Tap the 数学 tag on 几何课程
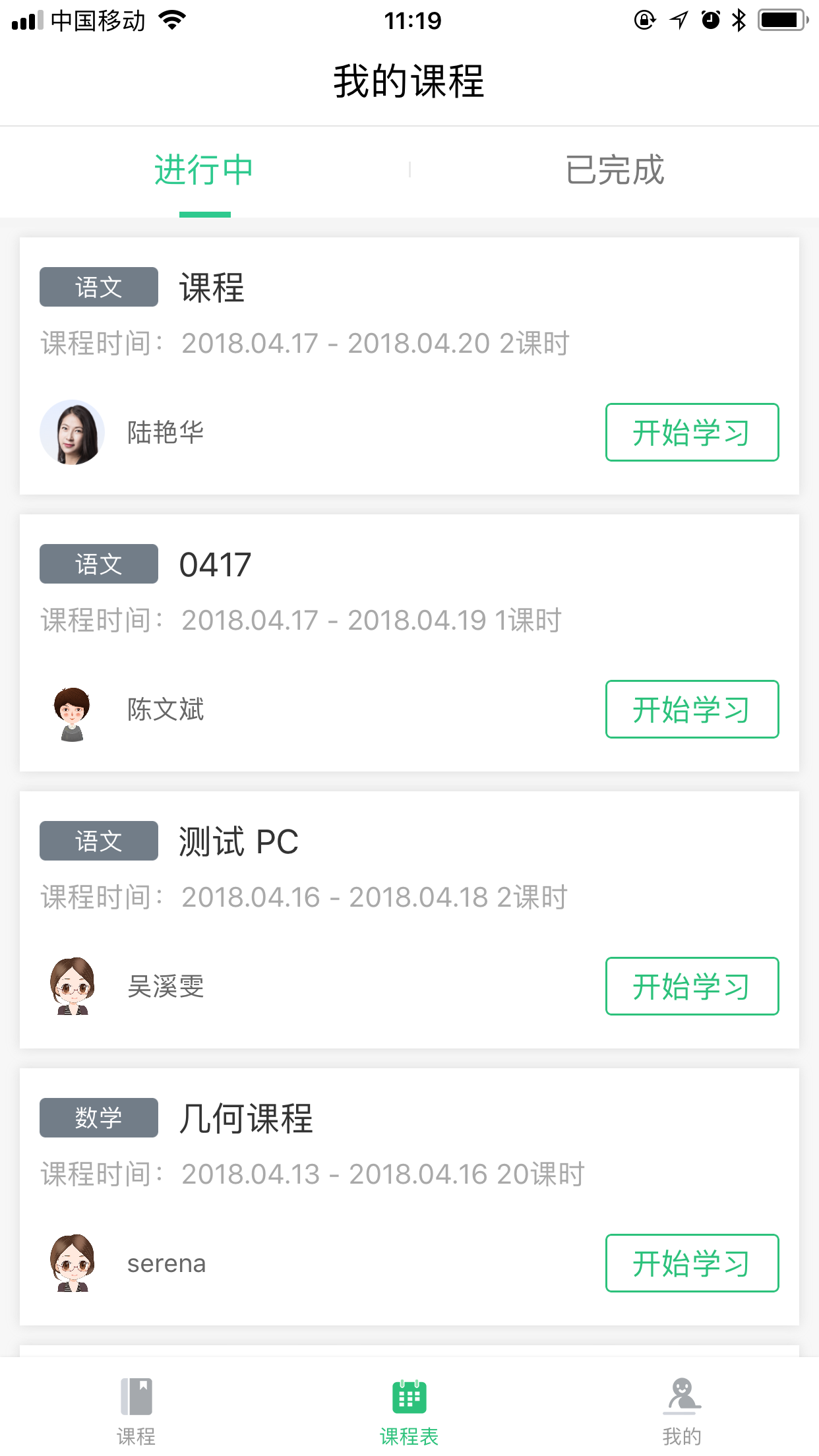This screenshot has height=1456, width=819. pos(98,1117)
